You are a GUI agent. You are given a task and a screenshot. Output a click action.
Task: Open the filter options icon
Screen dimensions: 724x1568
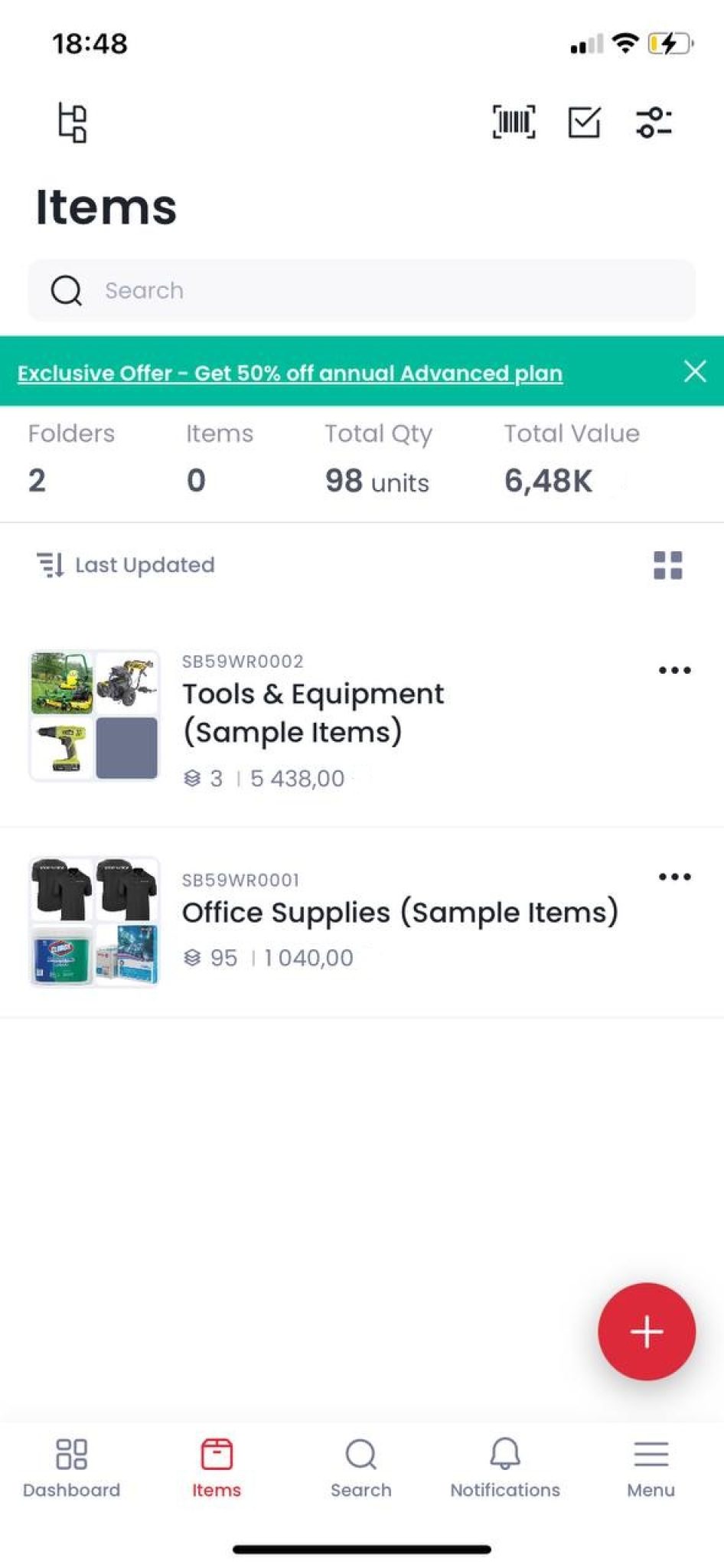(654, 122)
